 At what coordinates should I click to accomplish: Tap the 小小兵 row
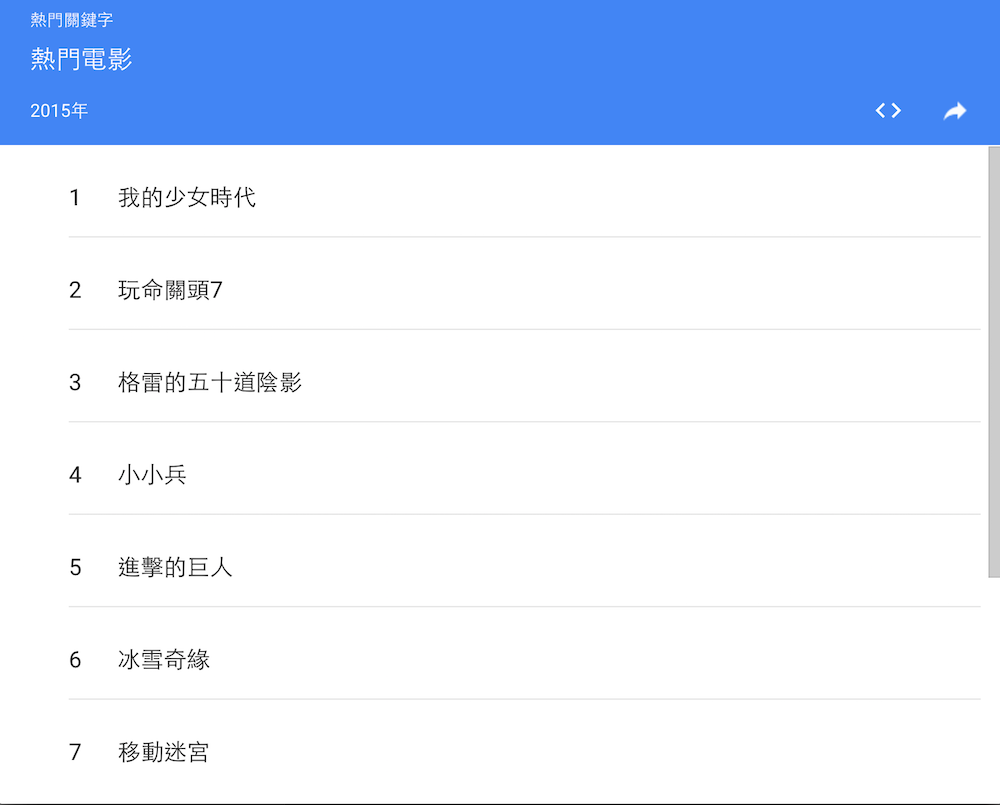click(x=152, y=475)
